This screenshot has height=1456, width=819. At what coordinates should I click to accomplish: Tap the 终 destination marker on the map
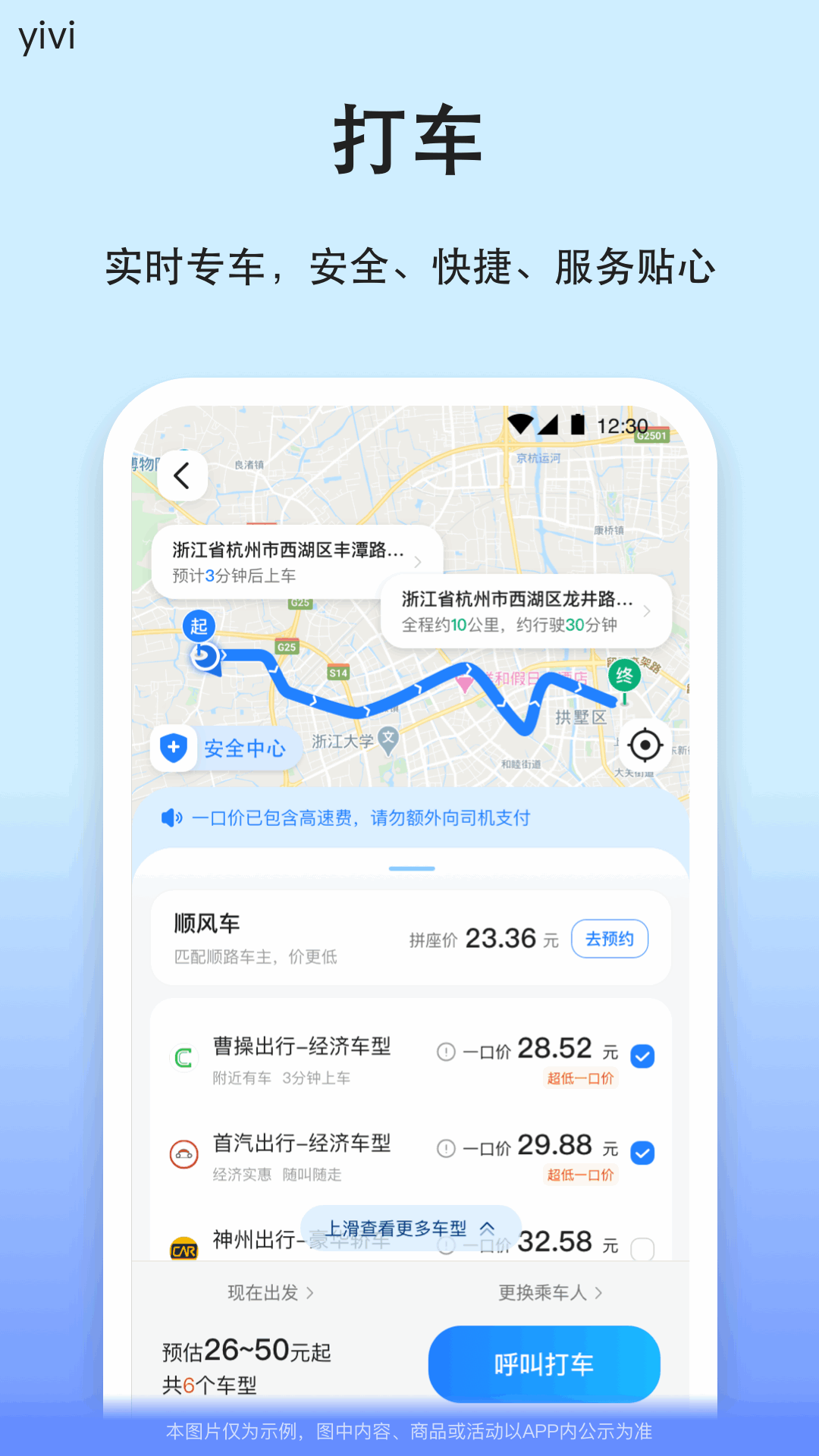click(623, 674)
